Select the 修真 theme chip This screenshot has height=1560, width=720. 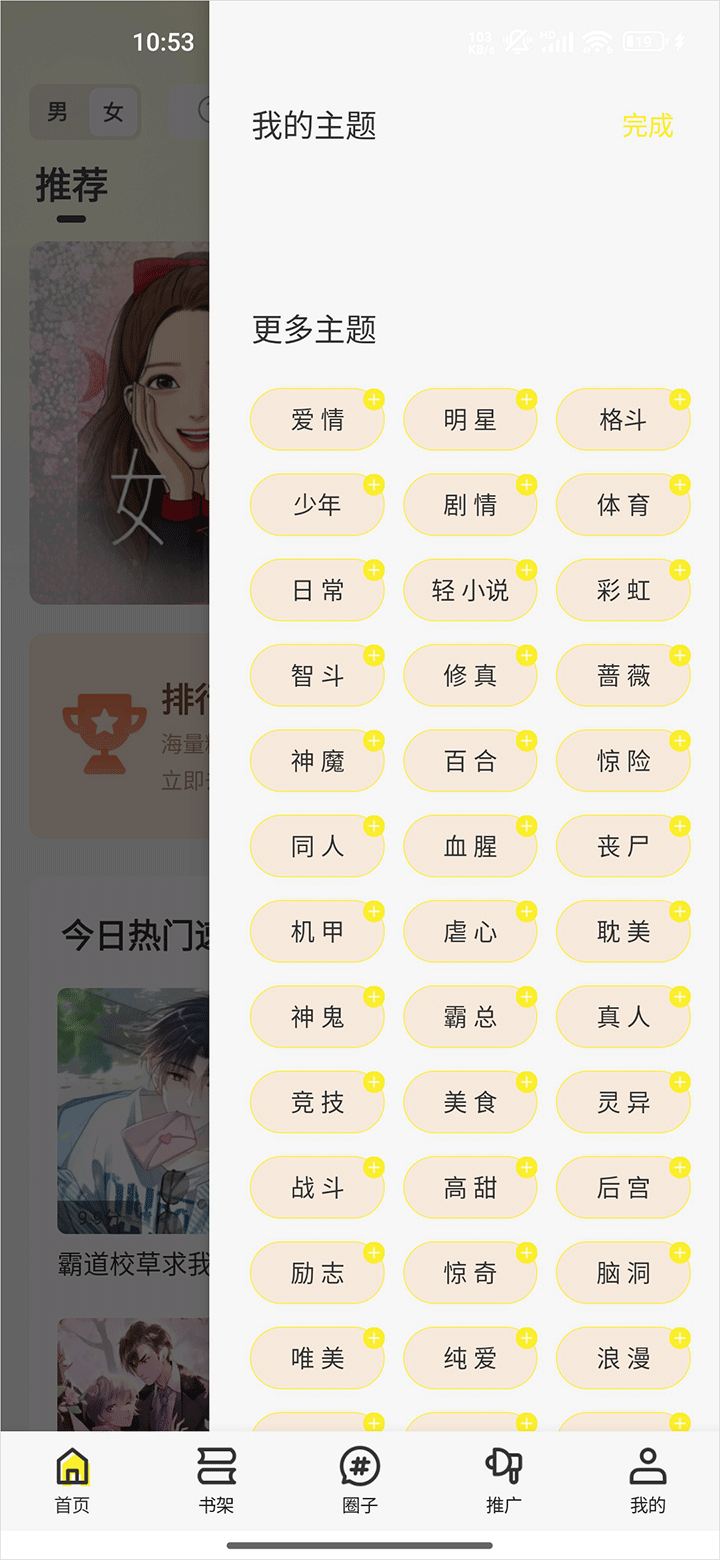470,675
